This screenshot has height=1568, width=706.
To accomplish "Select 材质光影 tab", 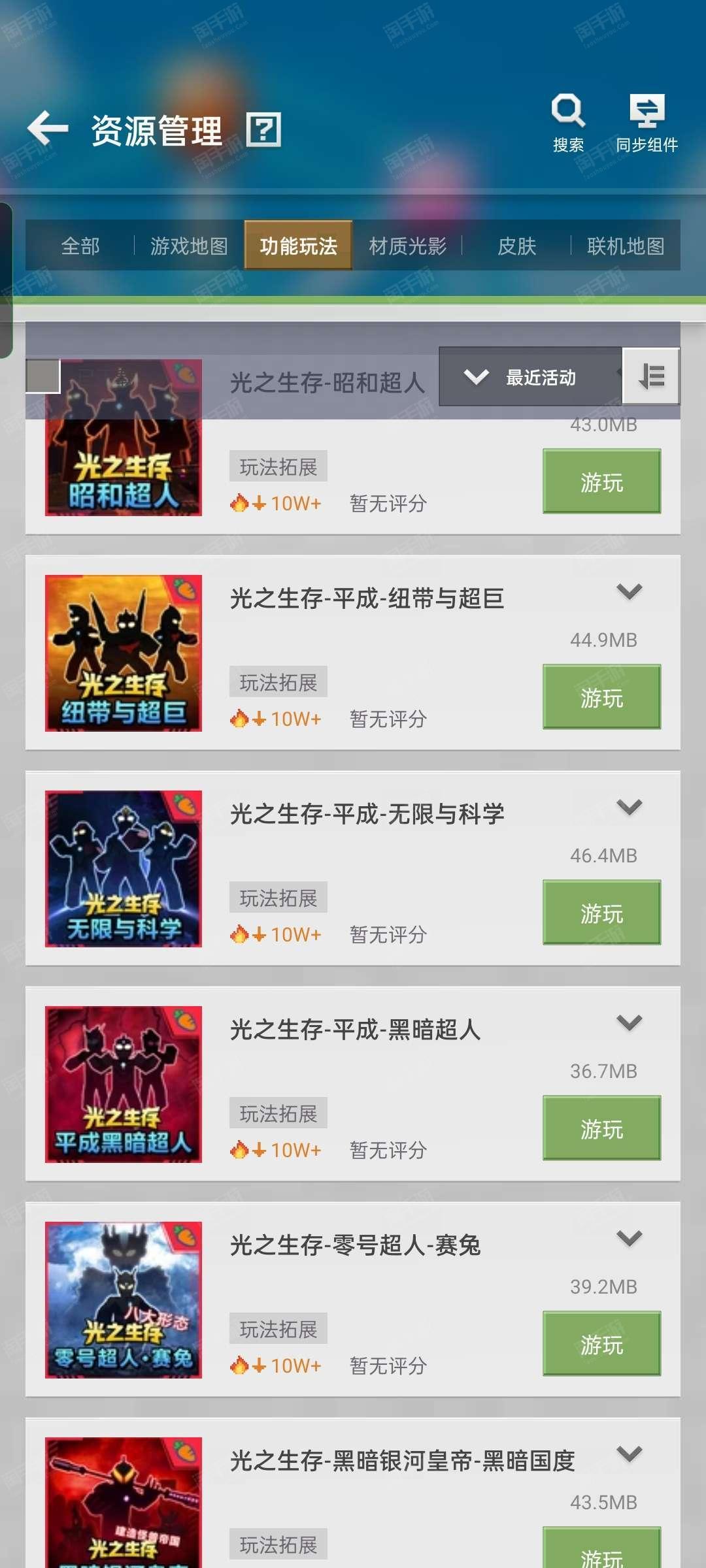I will point(407,246).
